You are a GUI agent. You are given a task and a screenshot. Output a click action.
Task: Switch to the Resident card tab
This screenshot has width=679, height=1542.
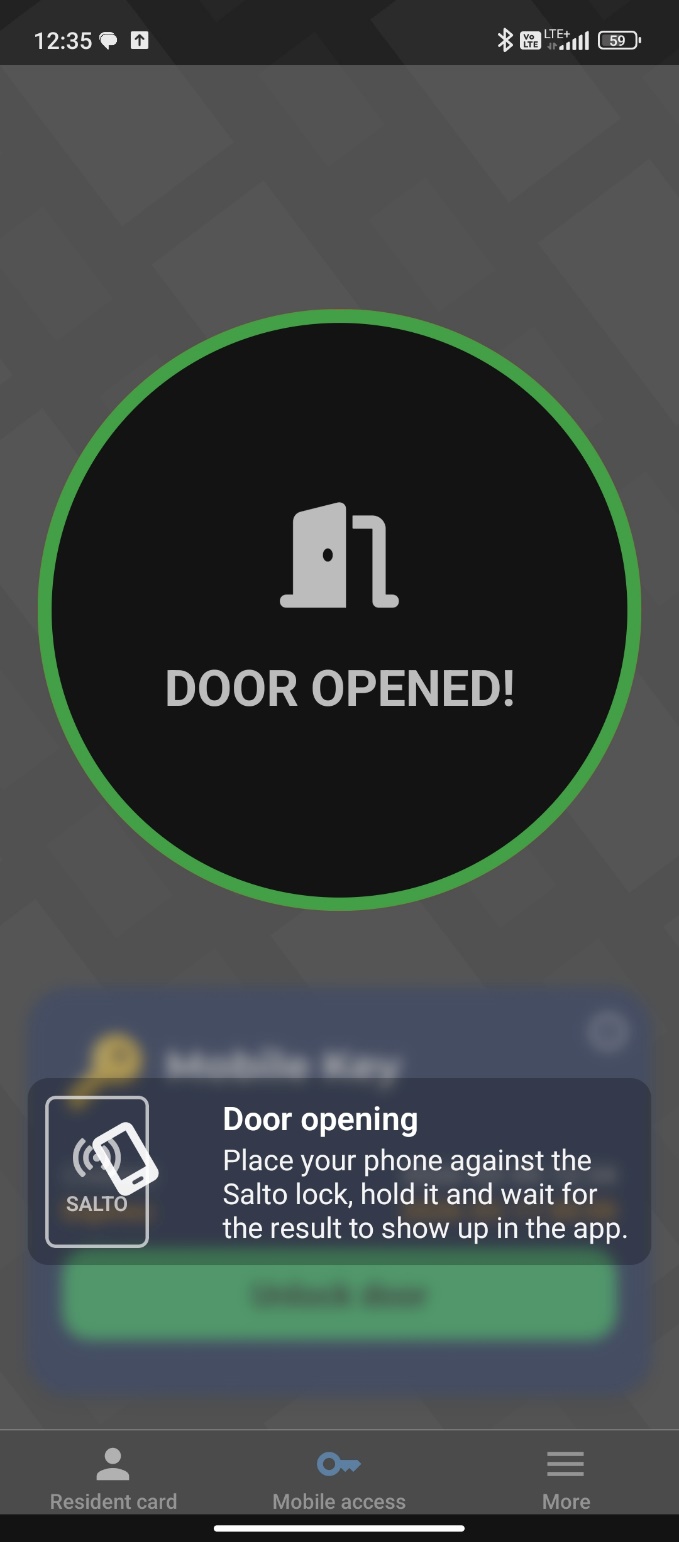point(113,1479)
